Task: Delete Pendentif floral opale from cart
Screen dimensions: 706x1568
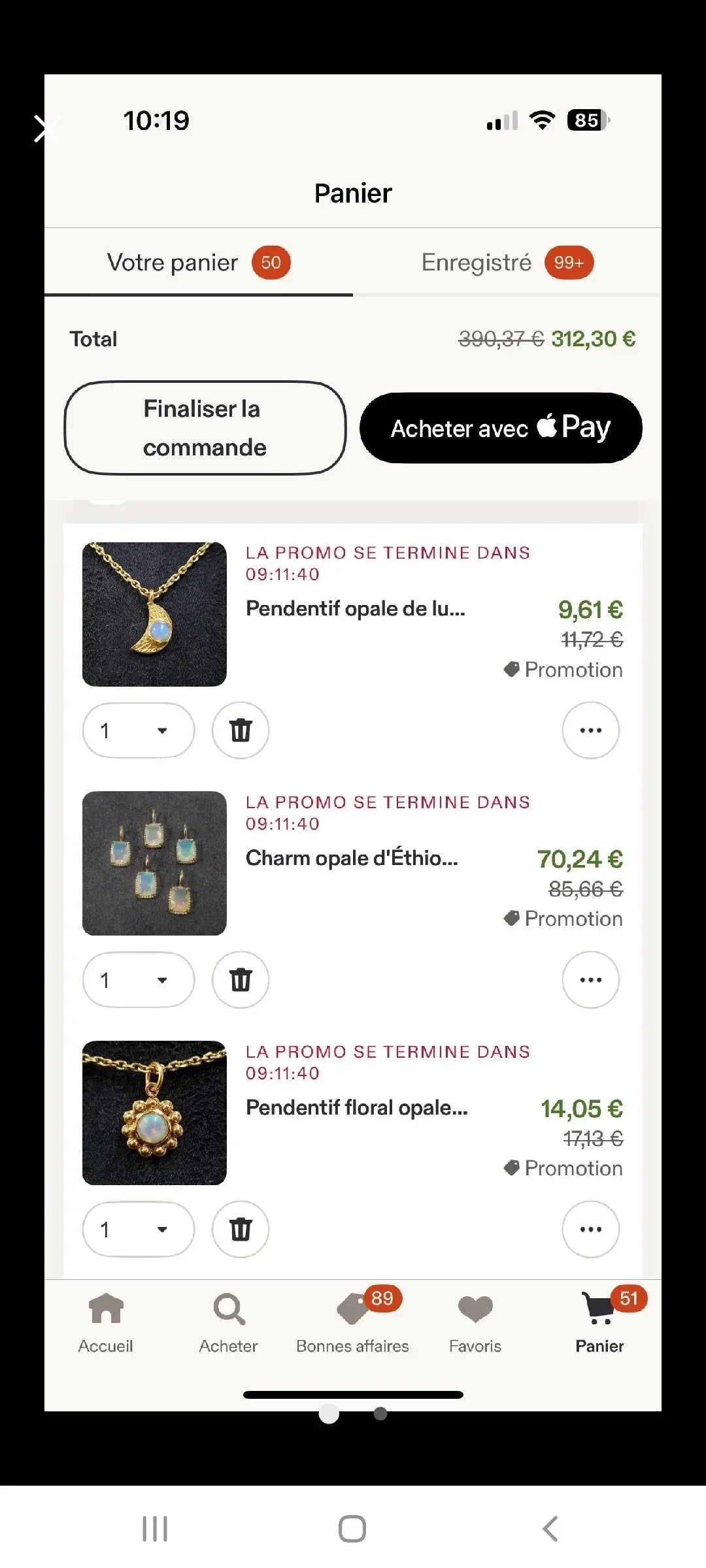Action: click(x=241, y=1230)
